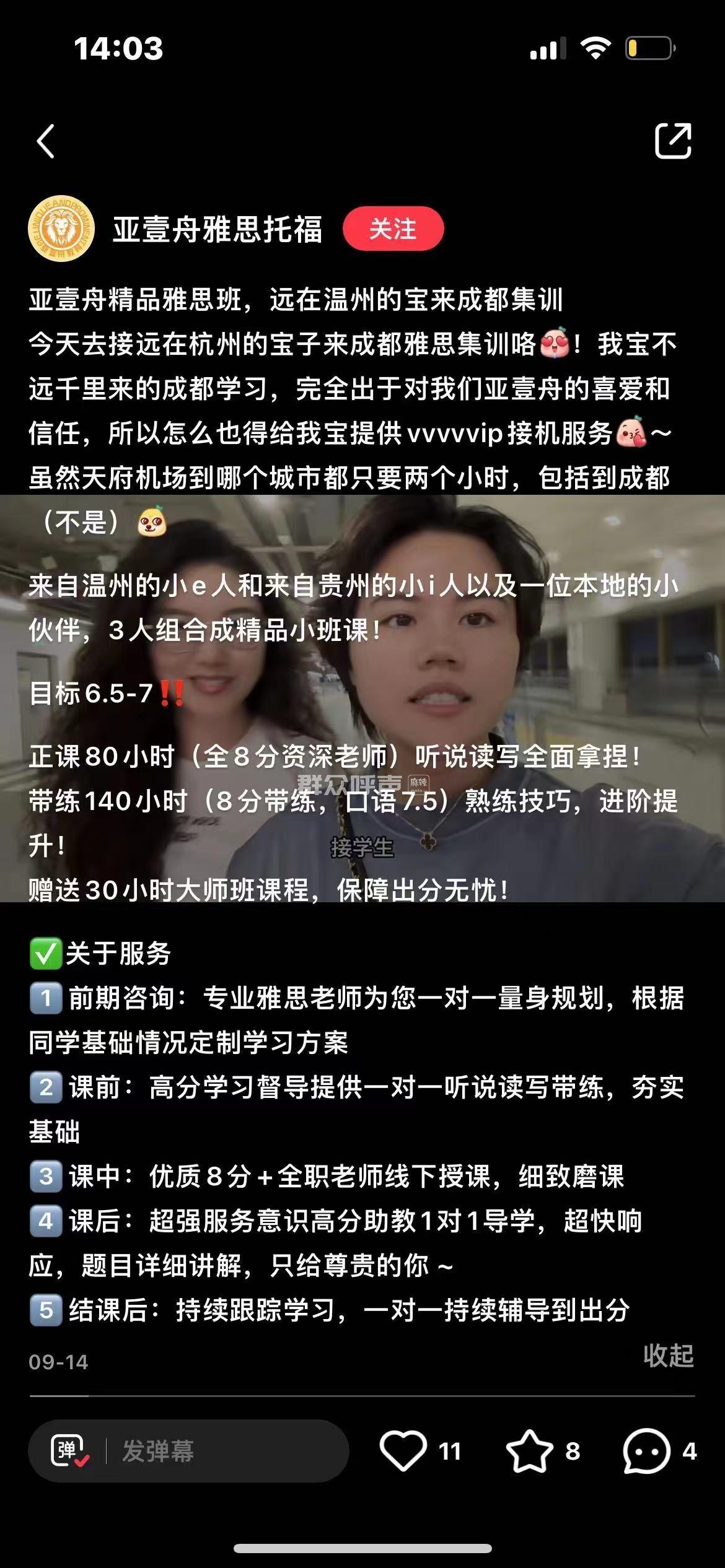Tap the video progress bar

pos(362,1396)
